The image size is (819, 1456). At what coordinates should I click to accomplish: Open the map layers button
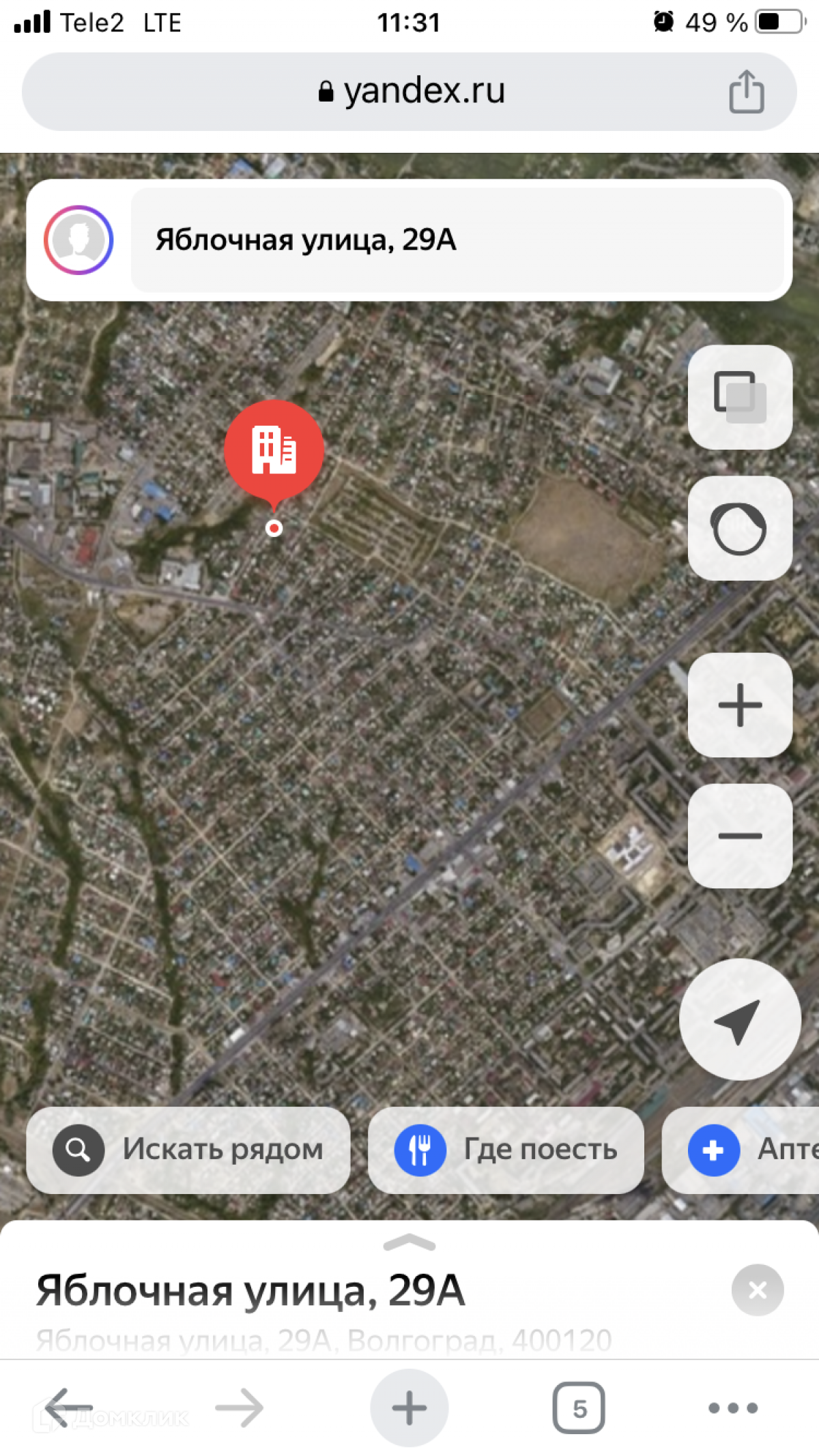coord(740,397)
